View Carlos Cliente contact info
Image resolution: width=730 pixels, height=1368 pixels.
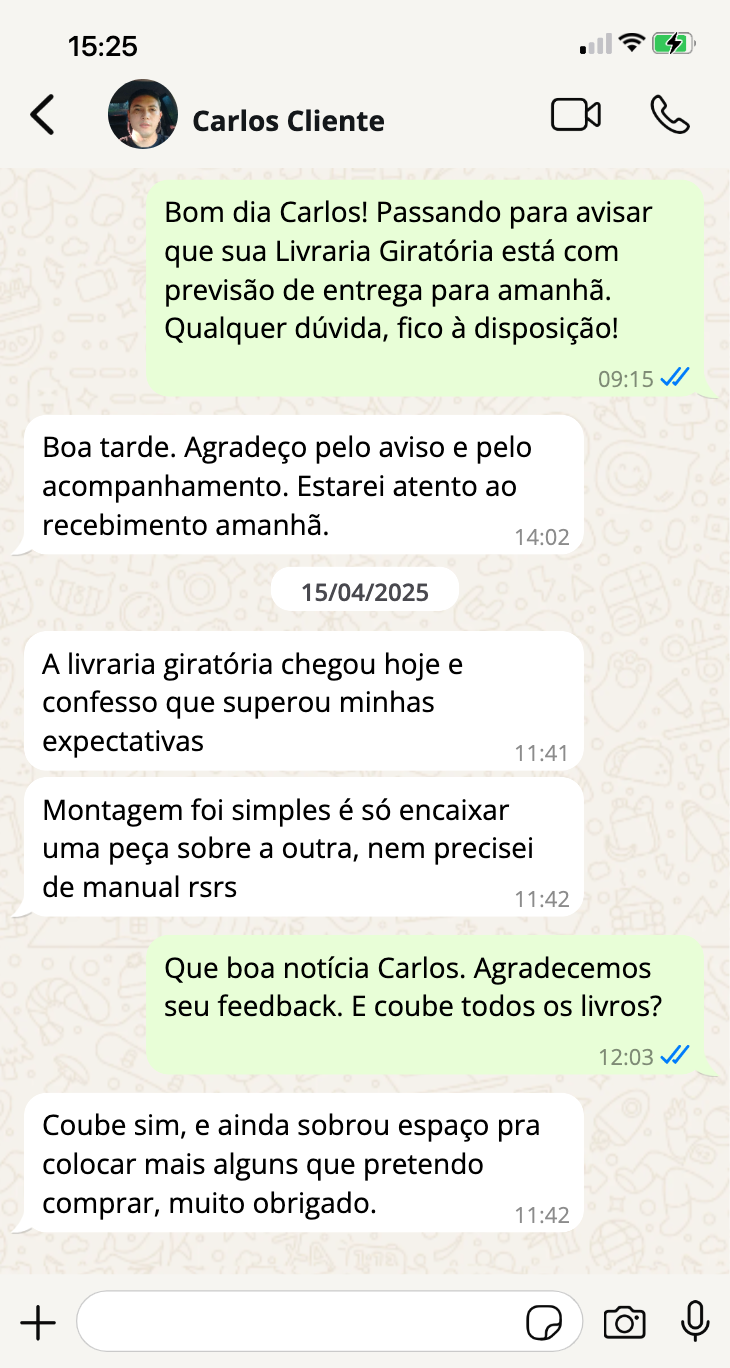[x=288, y=121]
